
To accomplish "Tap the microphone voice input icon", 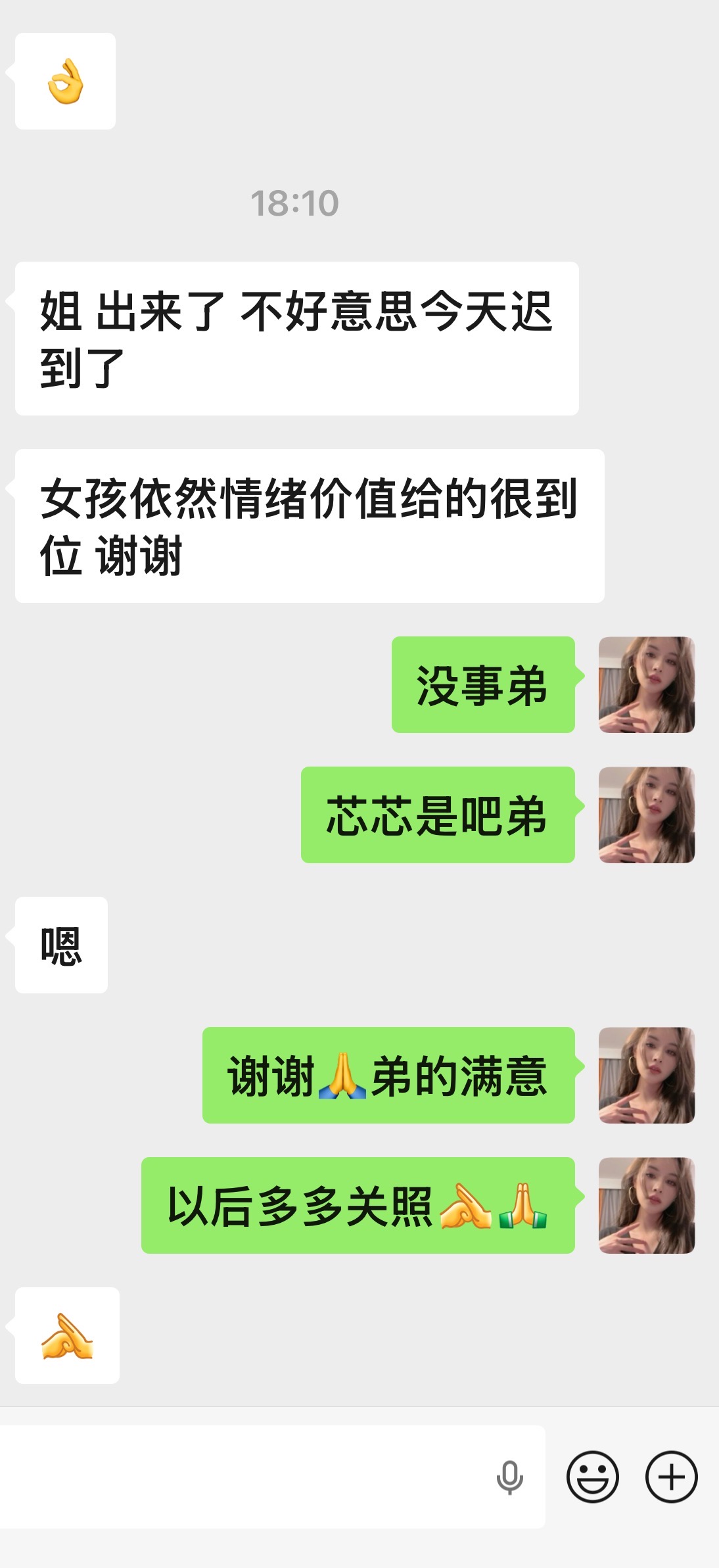I will point(509,1477).
